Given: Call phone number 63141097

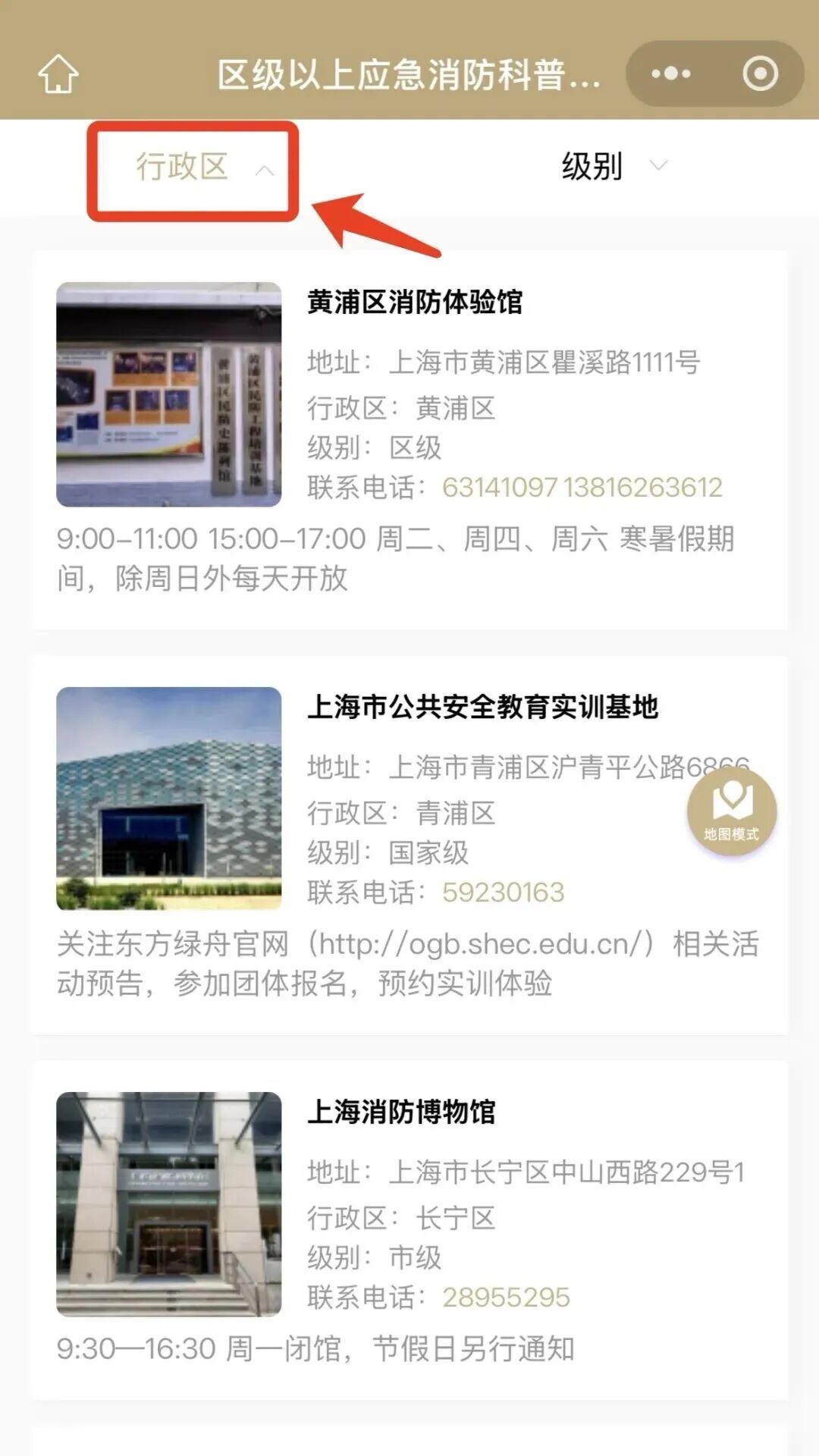Looking at the screenshot, I should (x=500, y=488).
